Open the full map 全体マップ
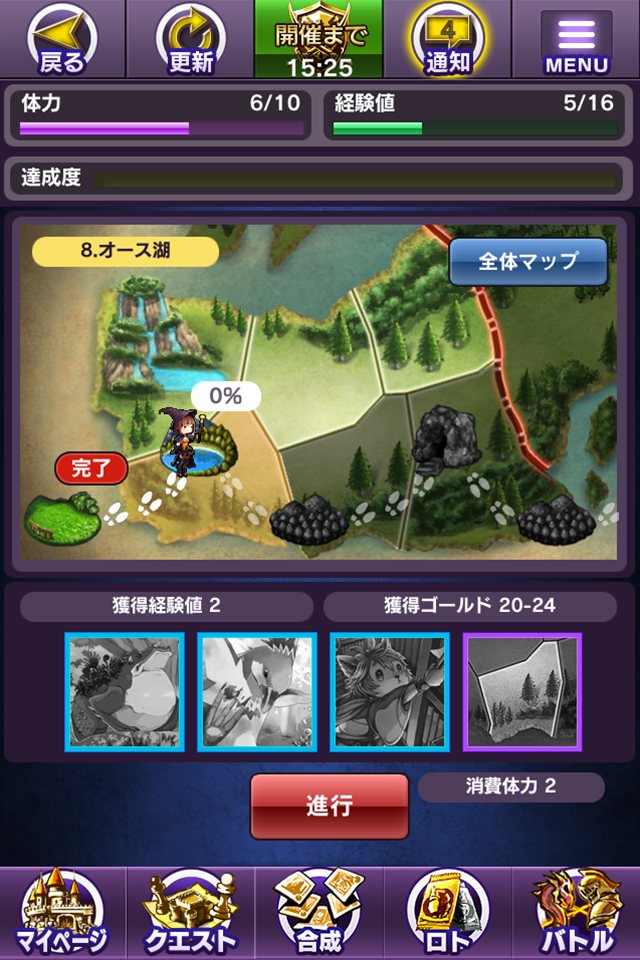 (528, 261)
